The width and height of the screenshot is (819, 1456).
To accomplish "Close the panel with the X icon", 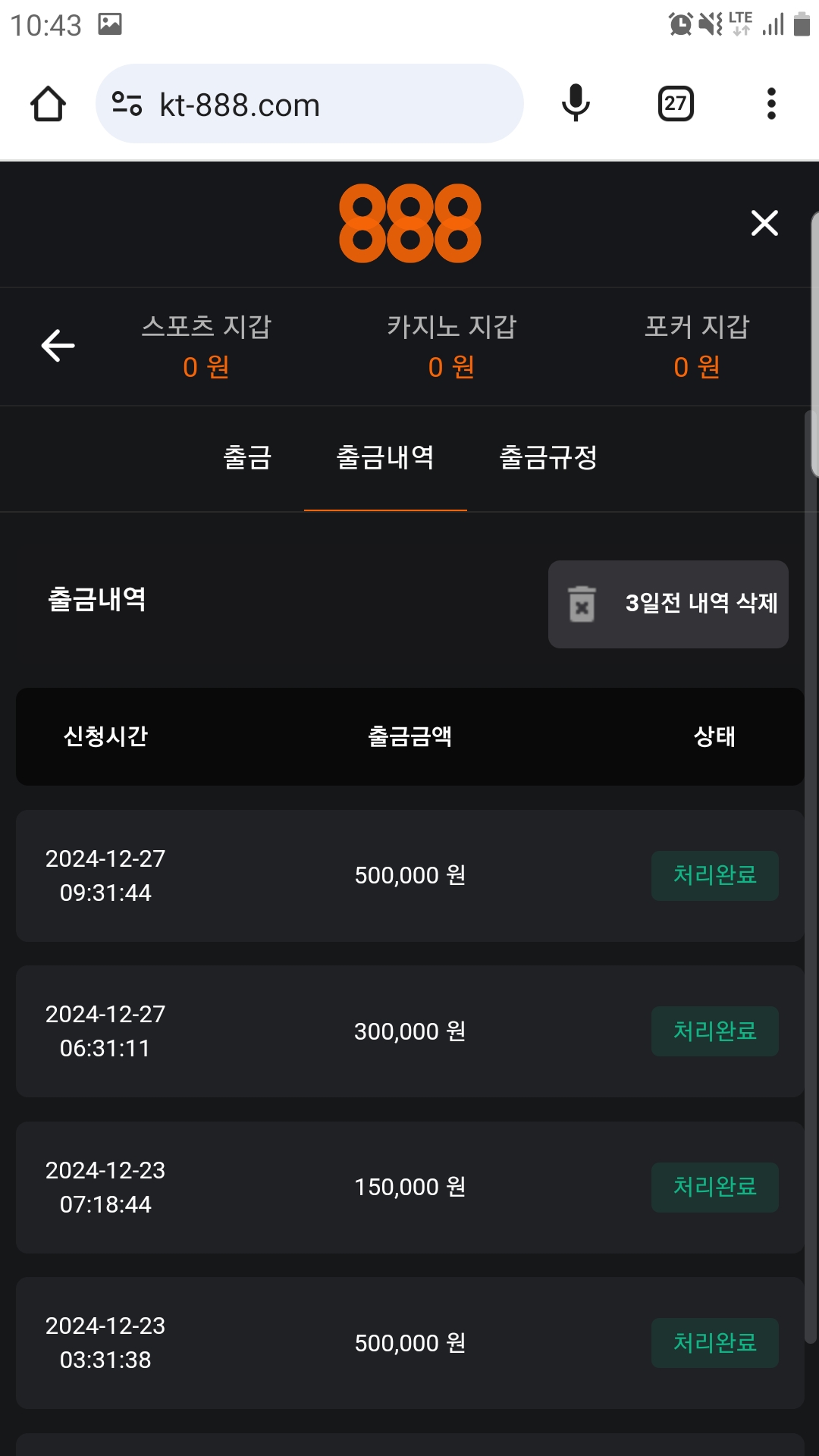I will tap(764, 223).
